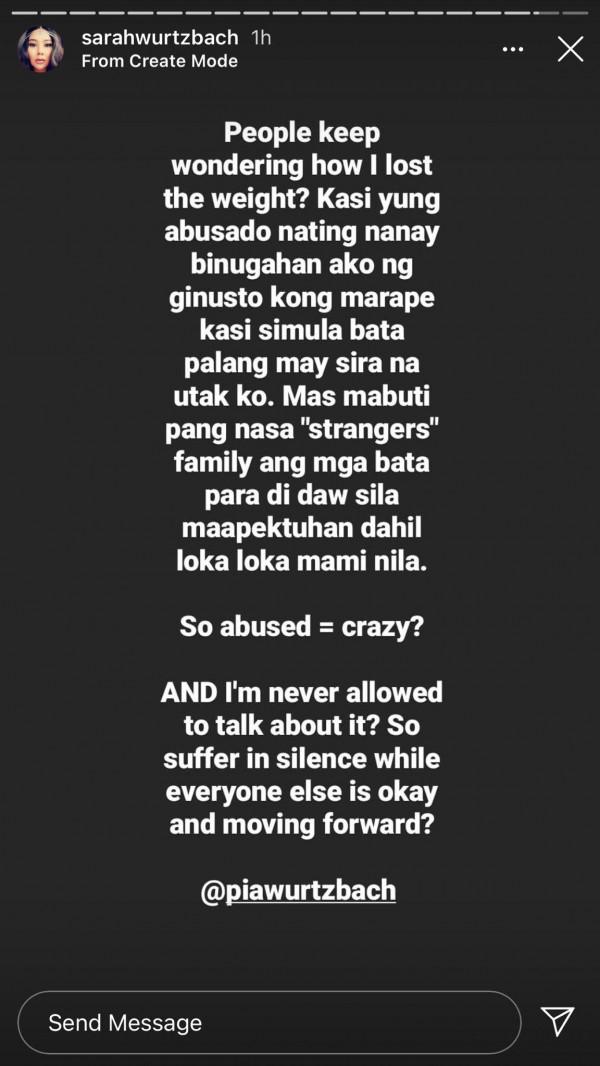Open sarahwurtzbach's profile picture
Viewport: 600px width, 1066px height.
click(41, 49)
